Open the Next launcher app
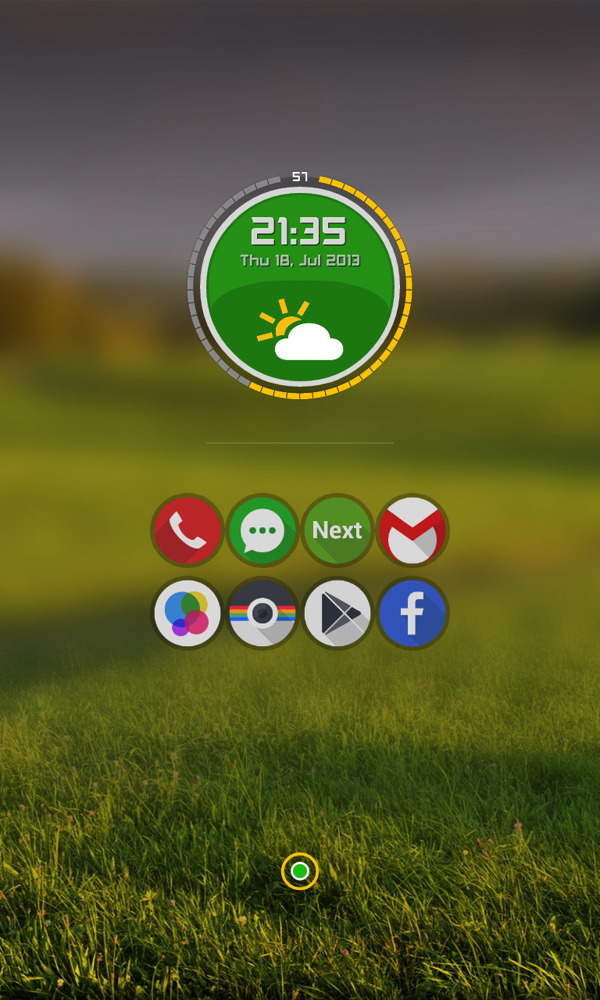This screenshot has height=1000, width=600. point(337,530)
